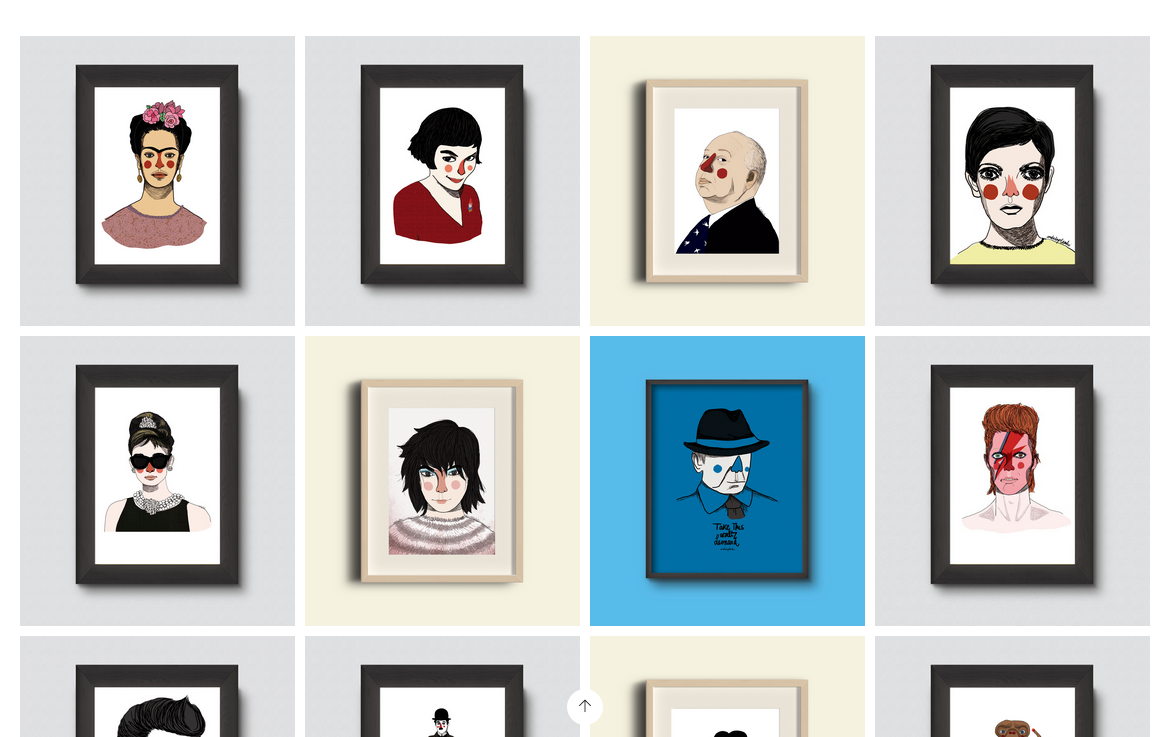Tap the scroll-to-top arrow button
Viewport: 1167px width, 737px height.
[585, 706]
